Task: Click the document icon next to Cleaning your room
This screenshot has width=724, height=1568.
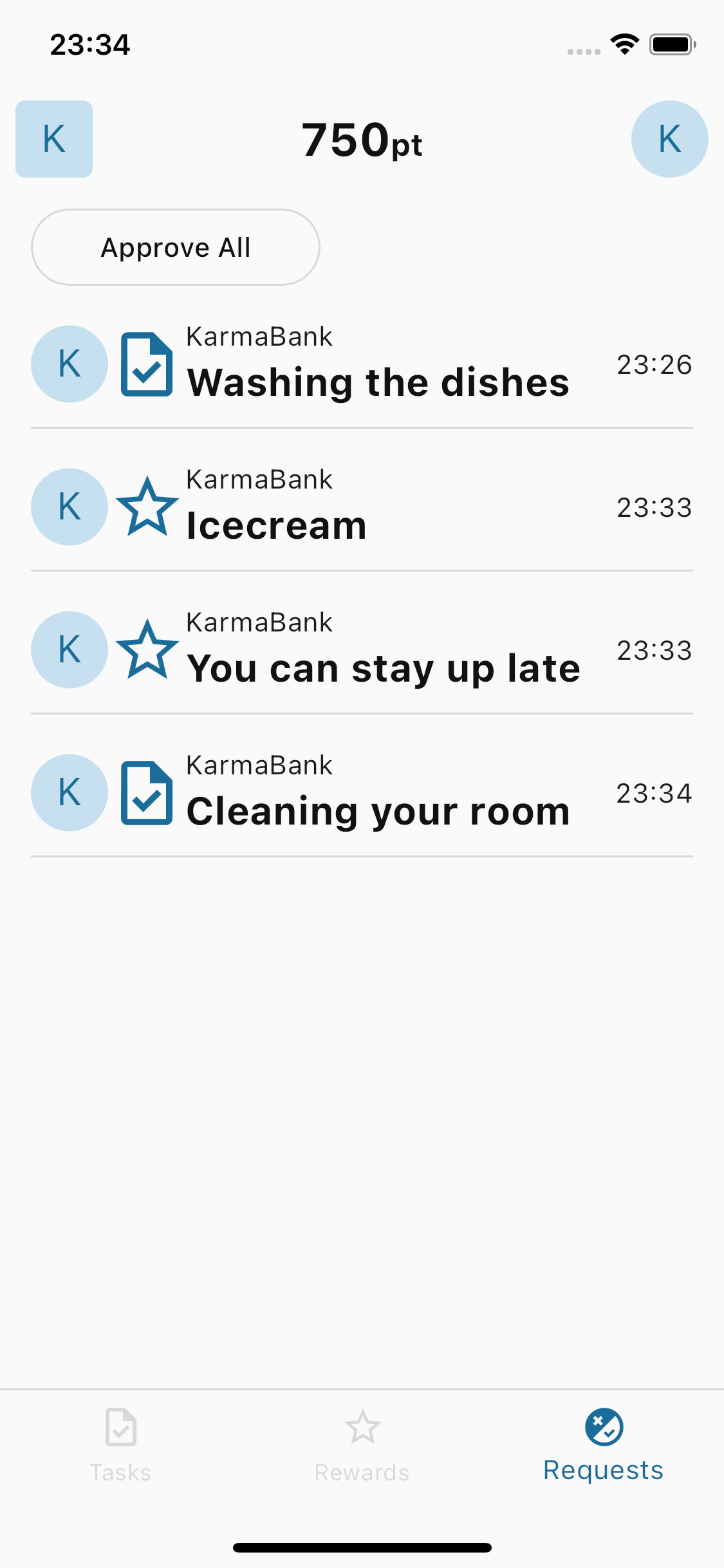Action: [x=148, y=793]
